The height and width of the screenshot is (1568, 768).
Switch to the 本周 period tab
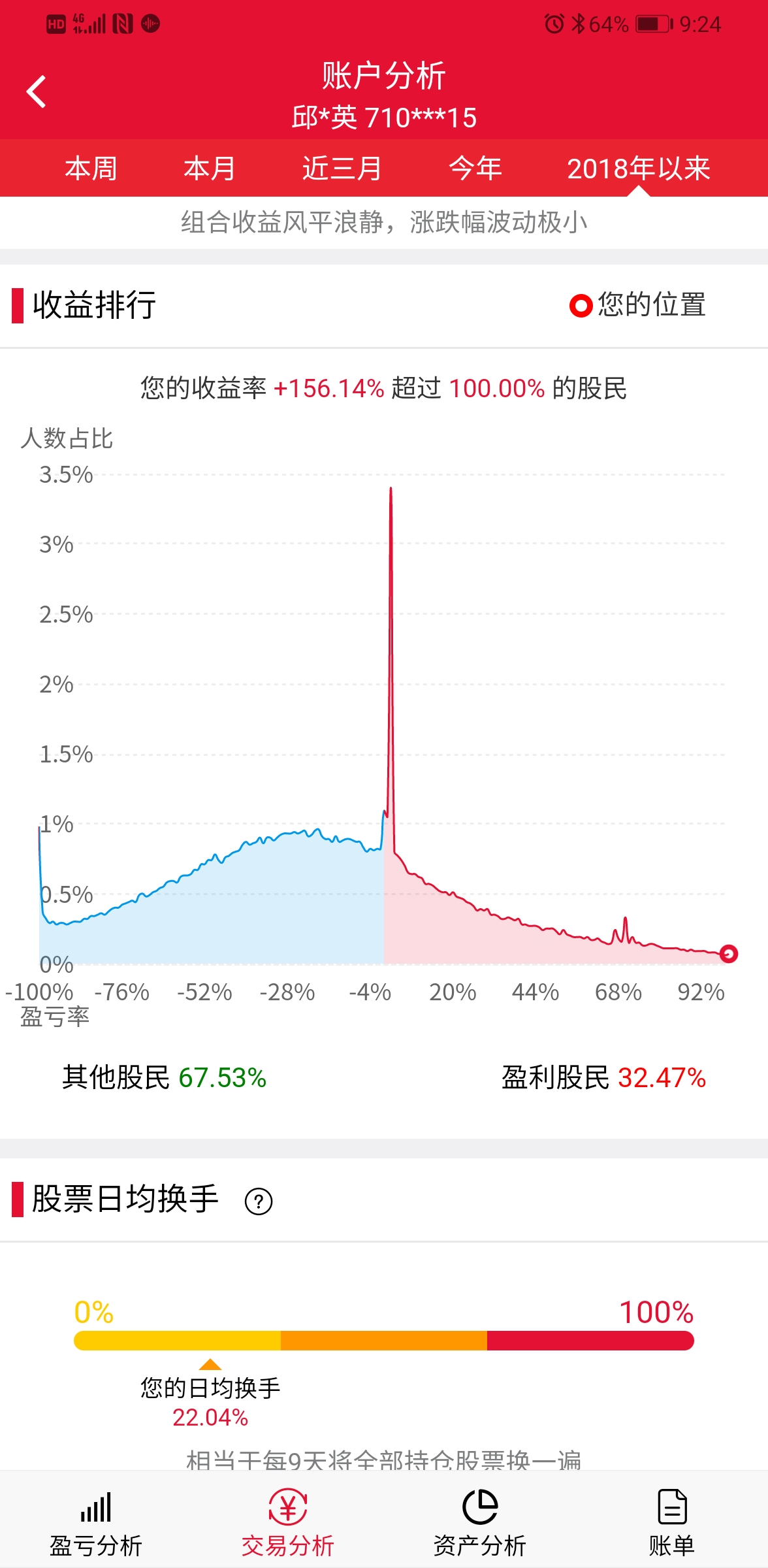coord(91,169)
